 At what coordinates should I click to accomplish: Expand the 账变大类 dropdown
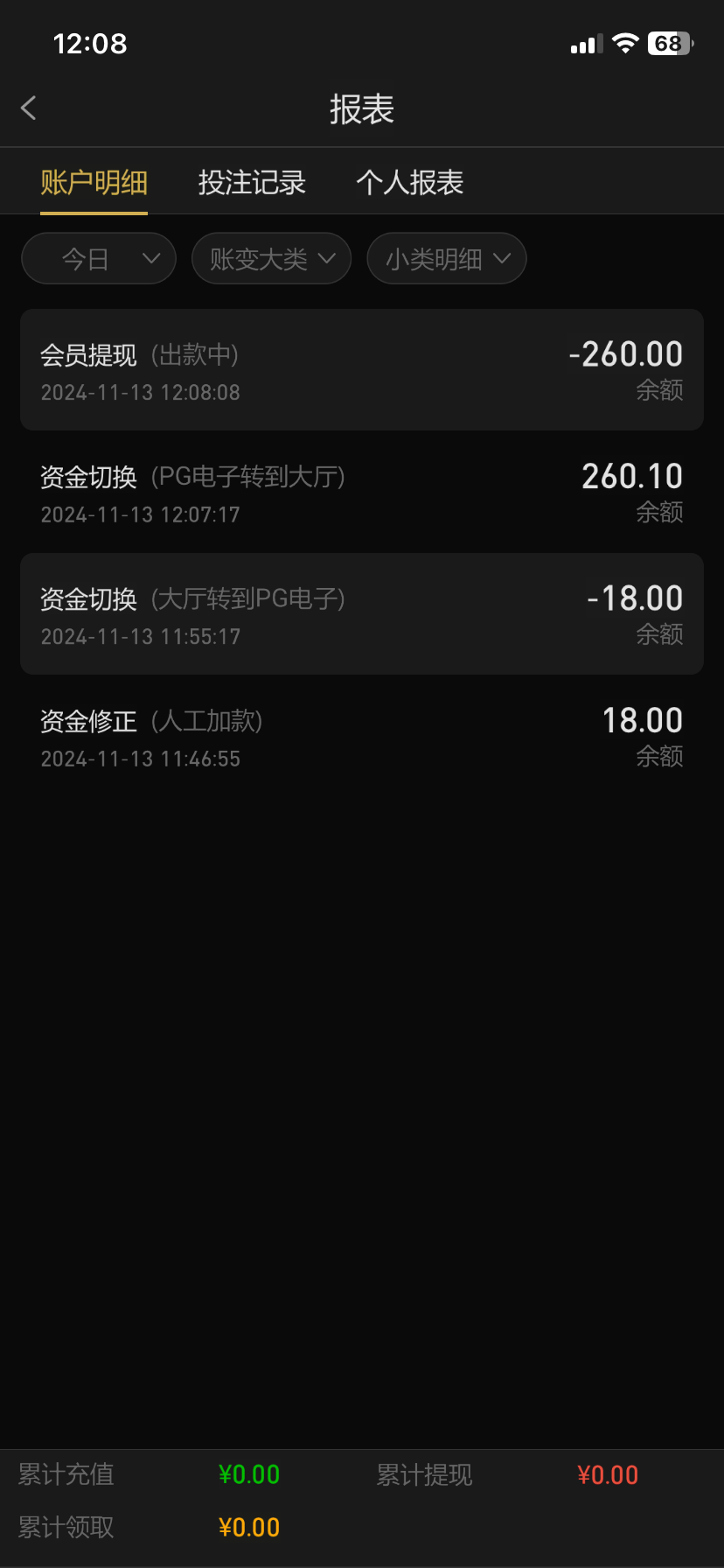(x=271, y=259)
